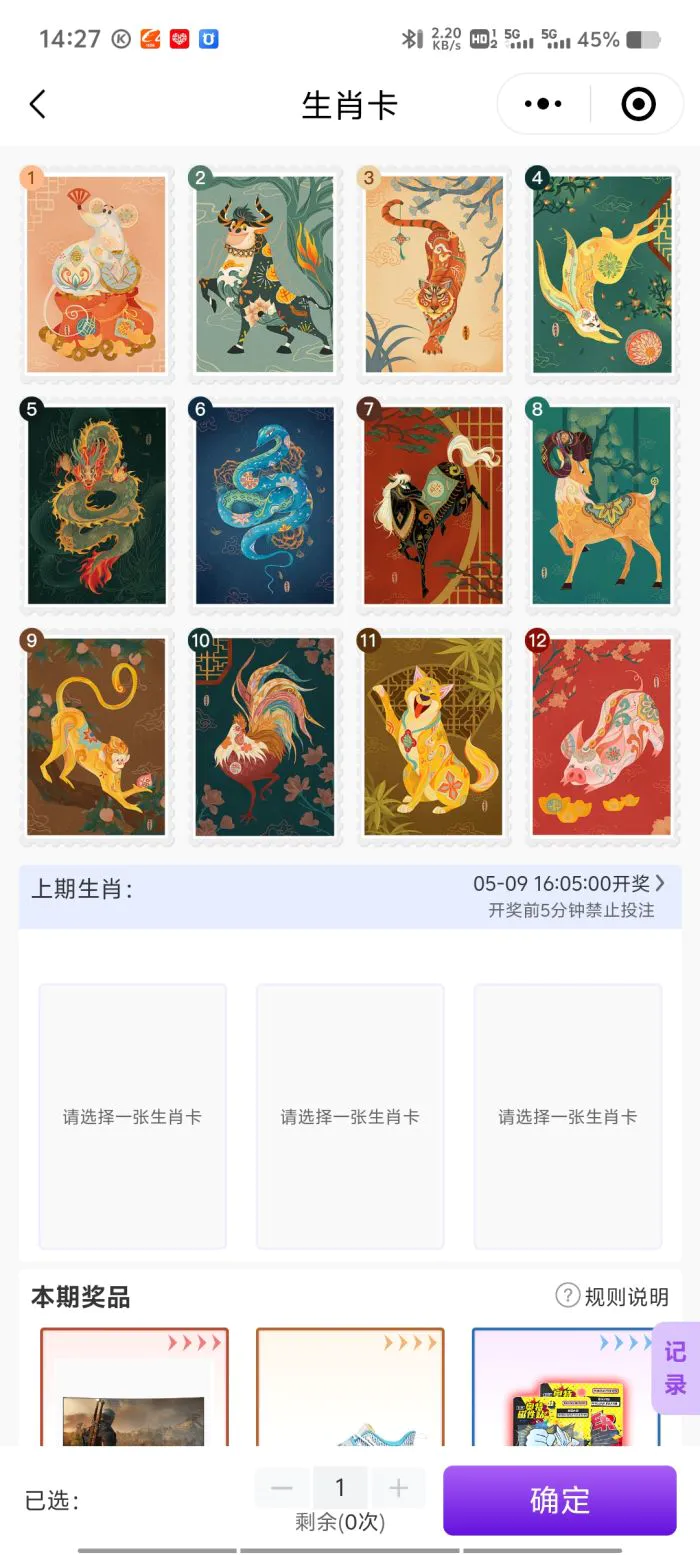The image size is (700, 1555).
Task: Select zodiac card number 1, the rat
Action: pyautogui.click(x=96, y=274)
